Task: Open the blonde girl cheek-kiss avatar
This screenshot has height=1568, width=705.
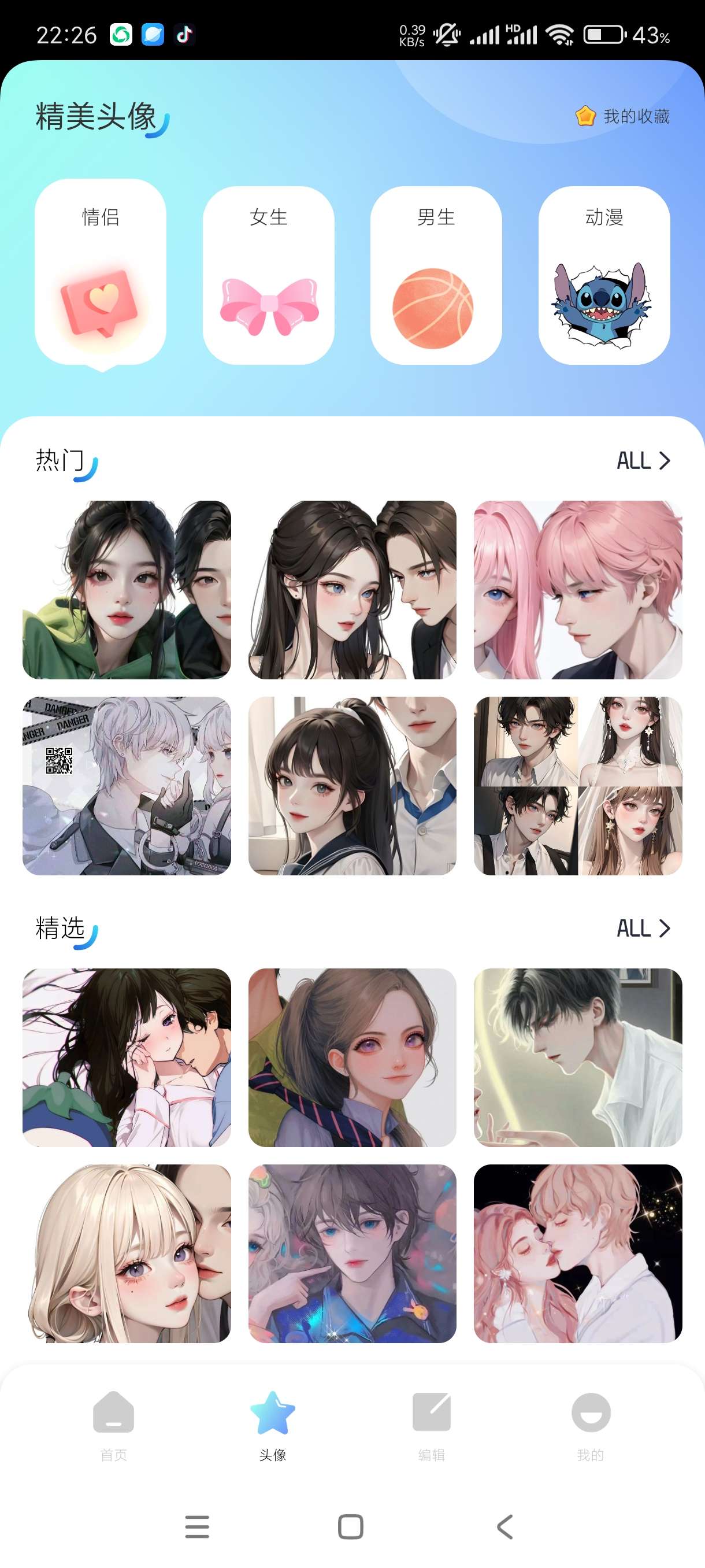Action: 127,1253
